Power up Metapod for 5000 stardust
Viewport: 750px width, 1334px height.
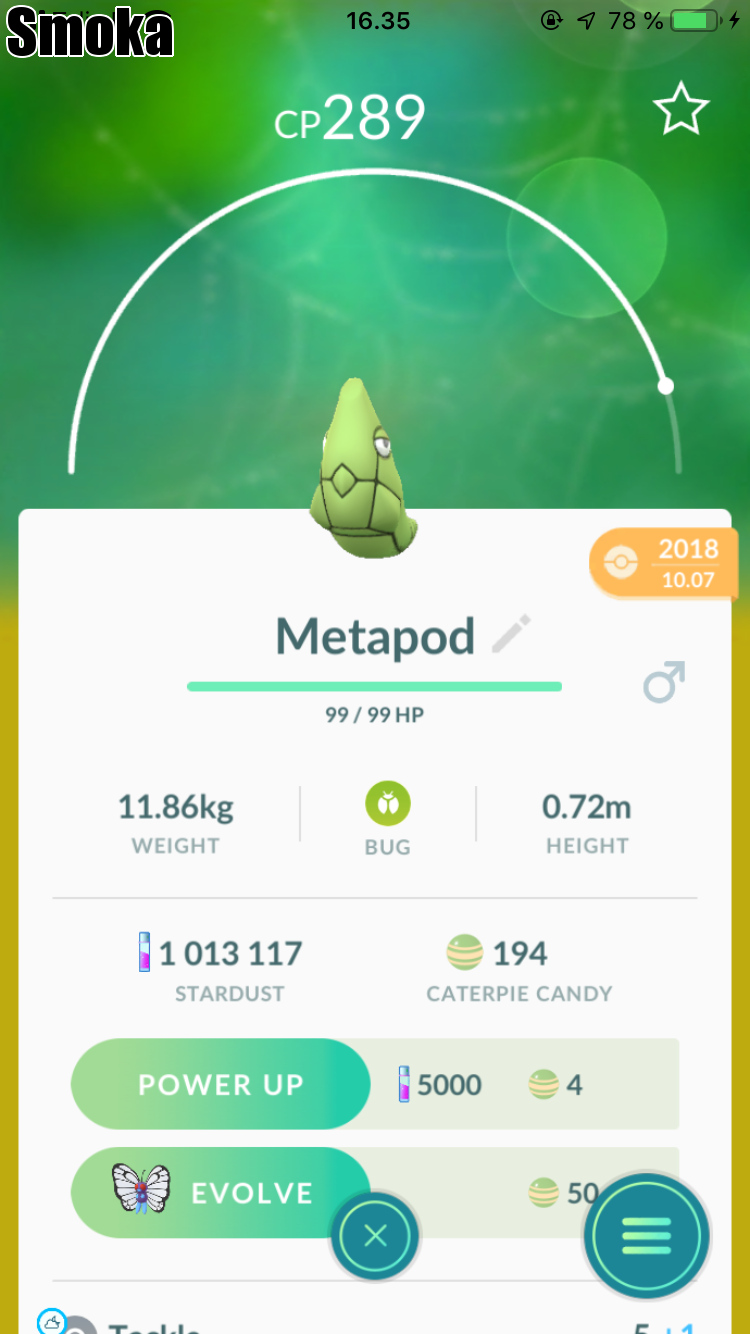pos(221,1085)
